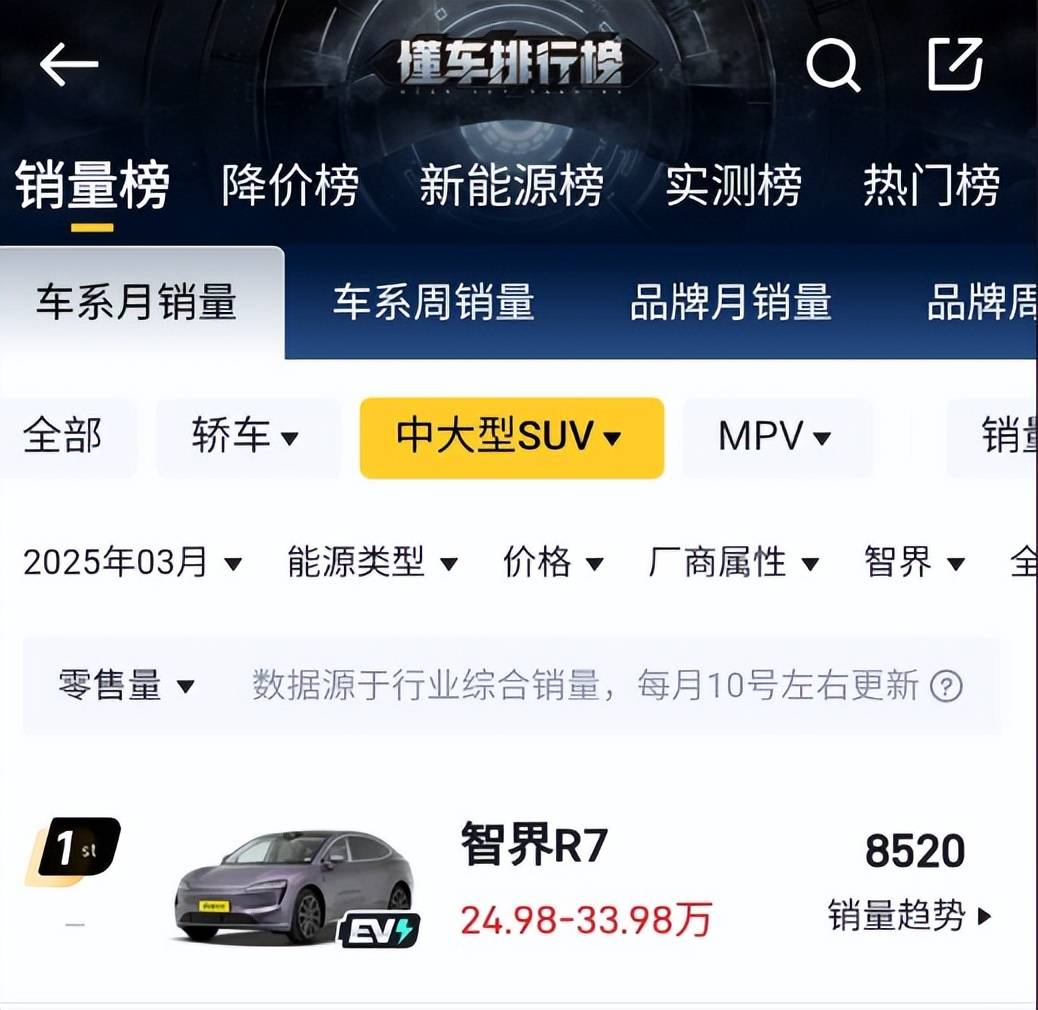
Task: Select the 车系周销量 sub-tab
Action: point(434,302)
